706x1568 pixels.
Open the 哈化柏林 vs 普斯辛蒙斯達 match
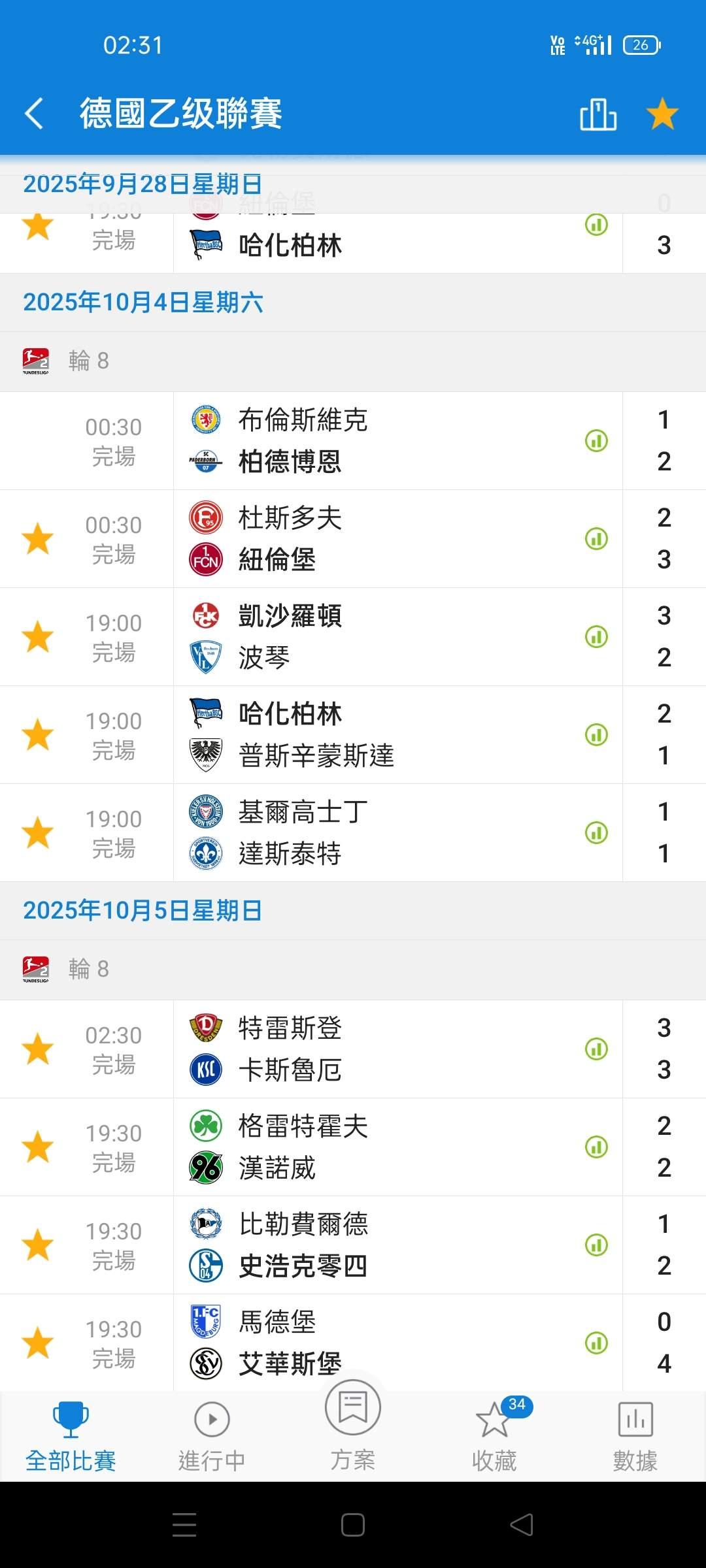pyautogui.click(x=353, y=735)
